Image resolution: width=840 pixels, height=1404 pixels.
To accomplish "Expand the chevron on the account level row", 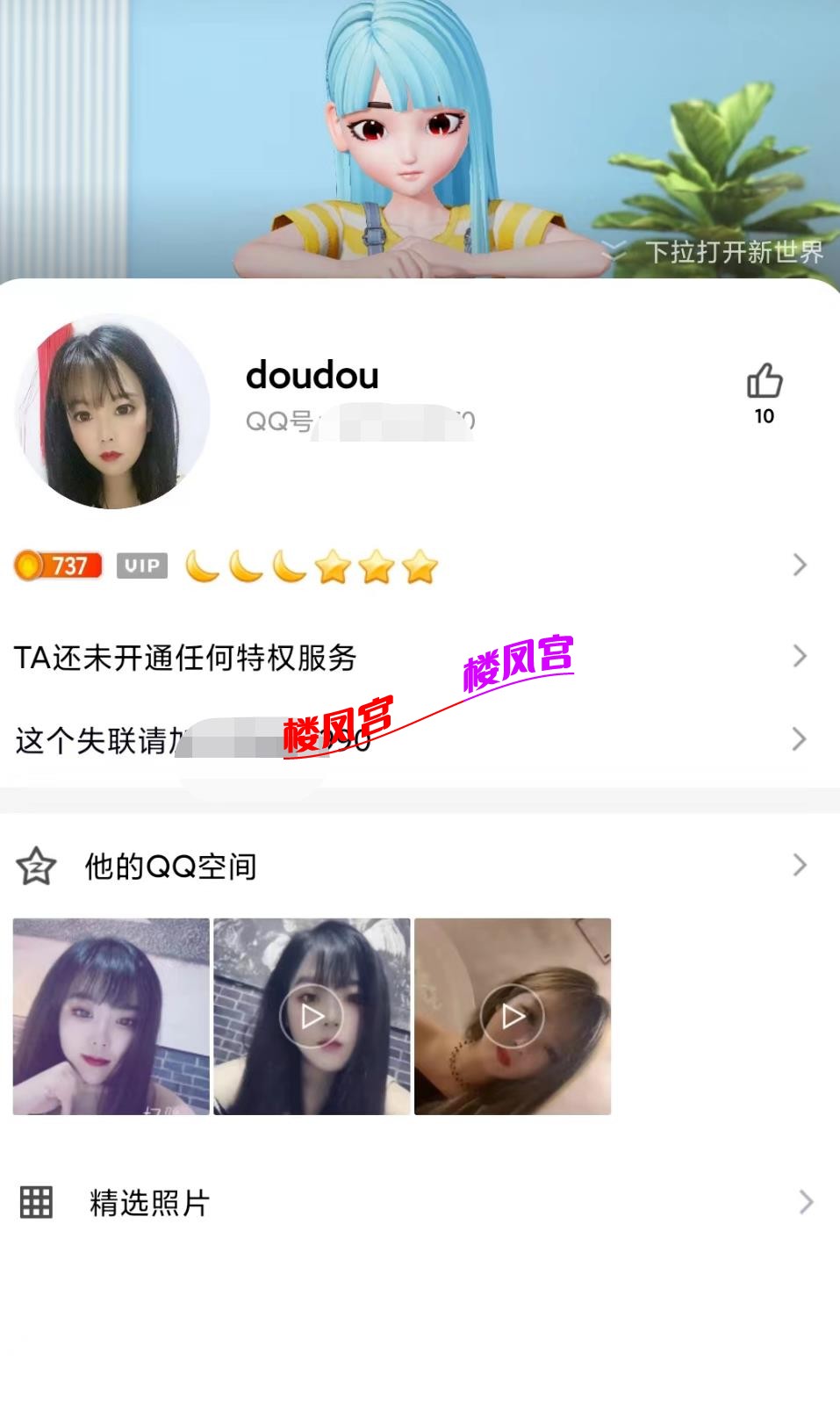I will tap(798, 566).
